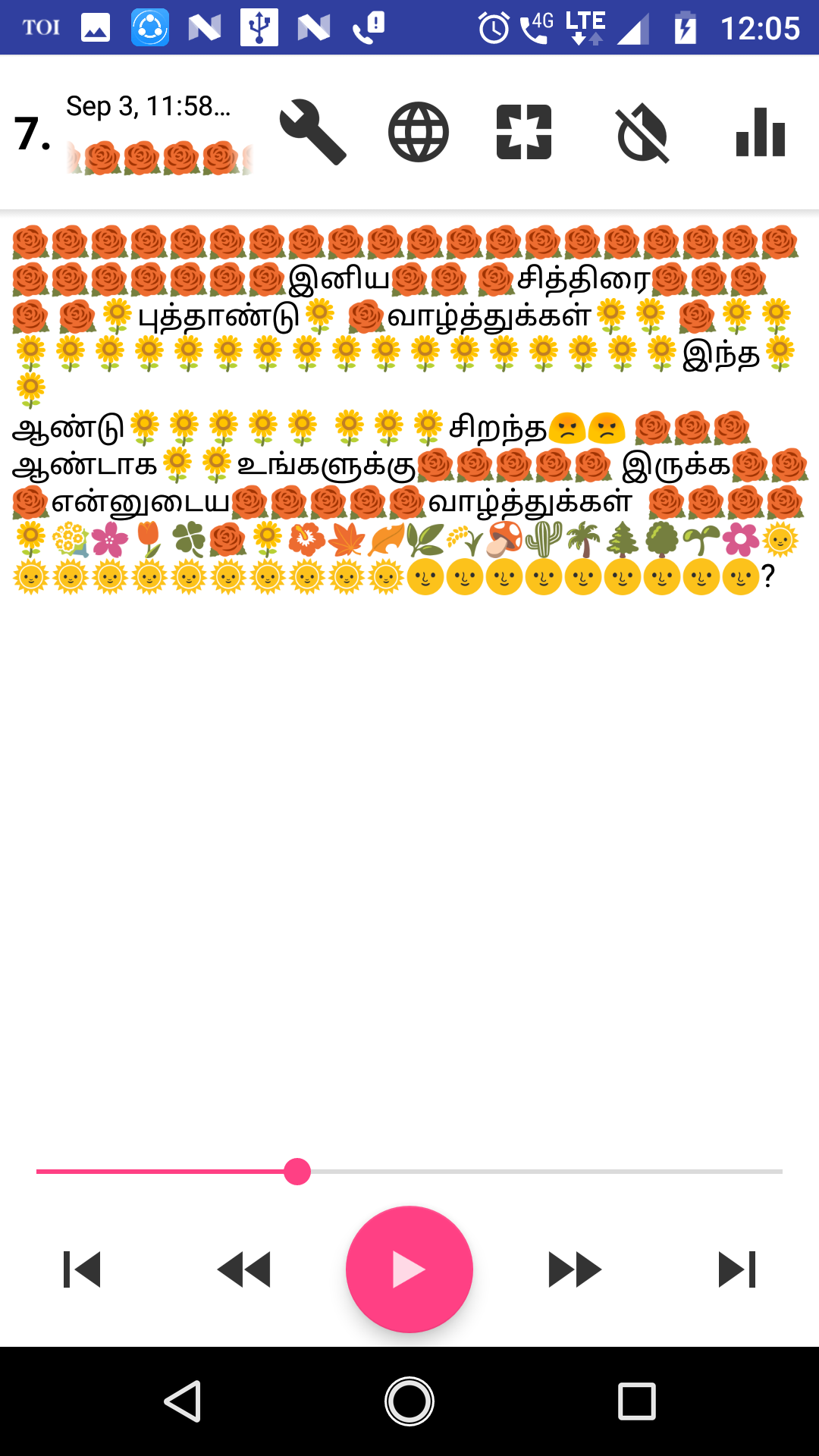Go back using system navigation
The width and height of the screenshot is (819, 1456).
182,1401
